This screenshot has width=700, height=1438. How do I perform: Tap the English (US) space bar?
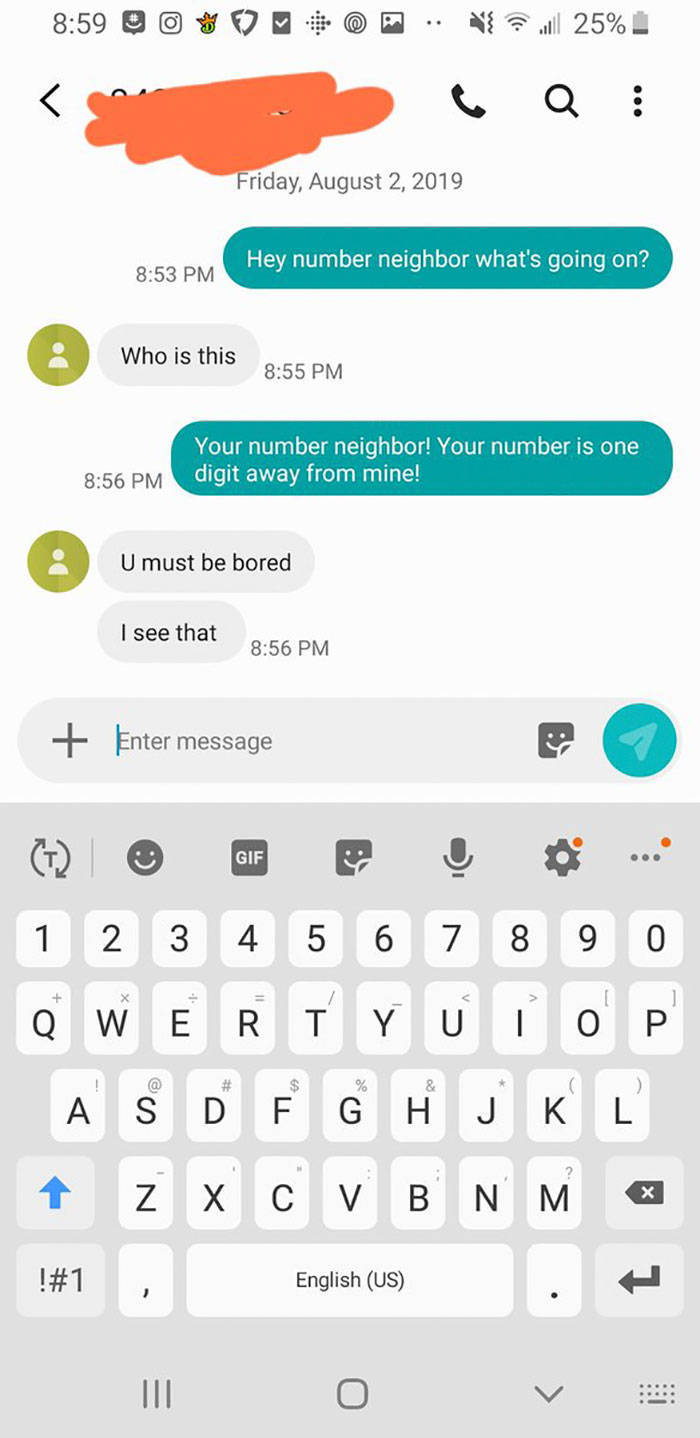click(x=349, y=1279)
